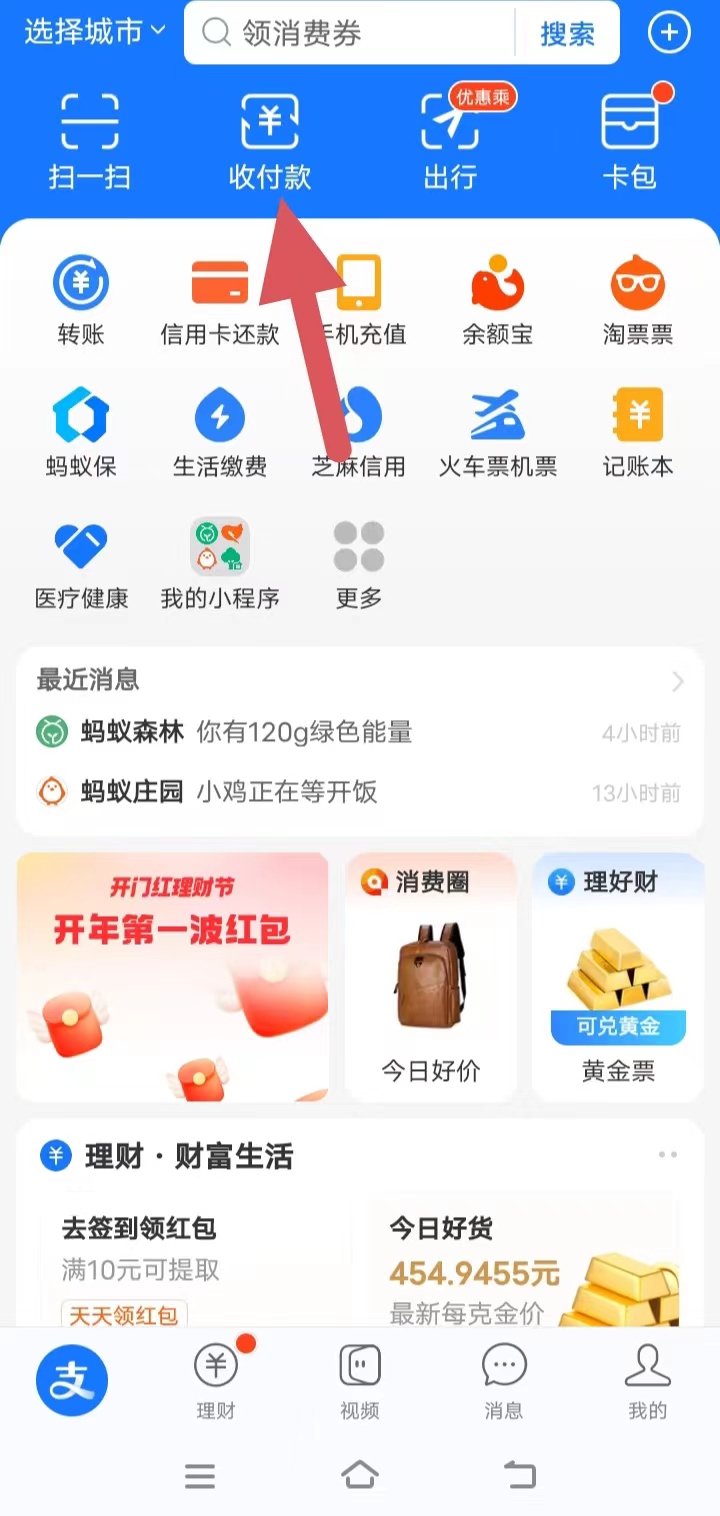Open the 蚂蚁庄园 message

(x=359, y=793)
